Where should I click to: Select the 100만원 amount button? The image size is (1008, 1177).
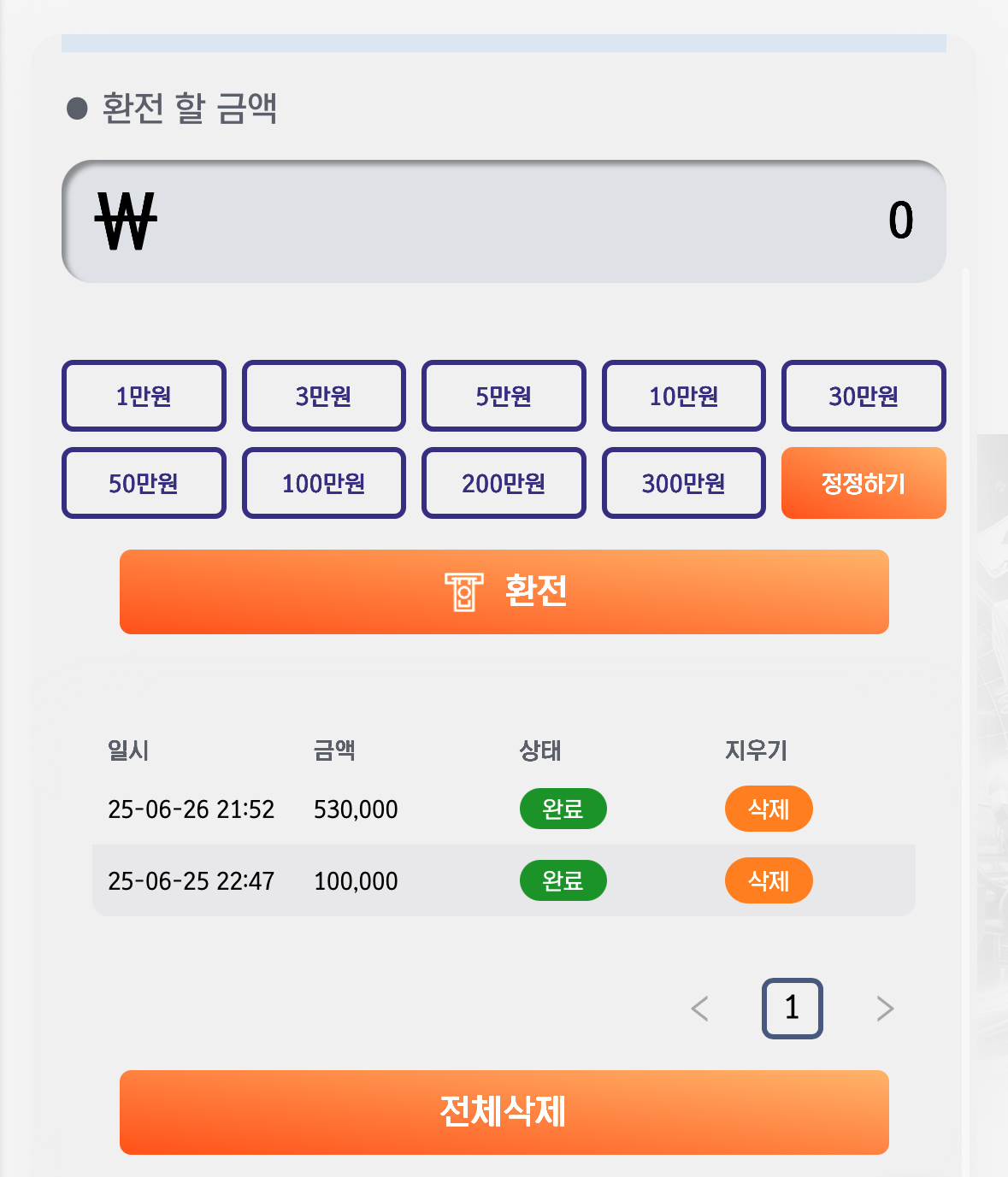(323, 483)
